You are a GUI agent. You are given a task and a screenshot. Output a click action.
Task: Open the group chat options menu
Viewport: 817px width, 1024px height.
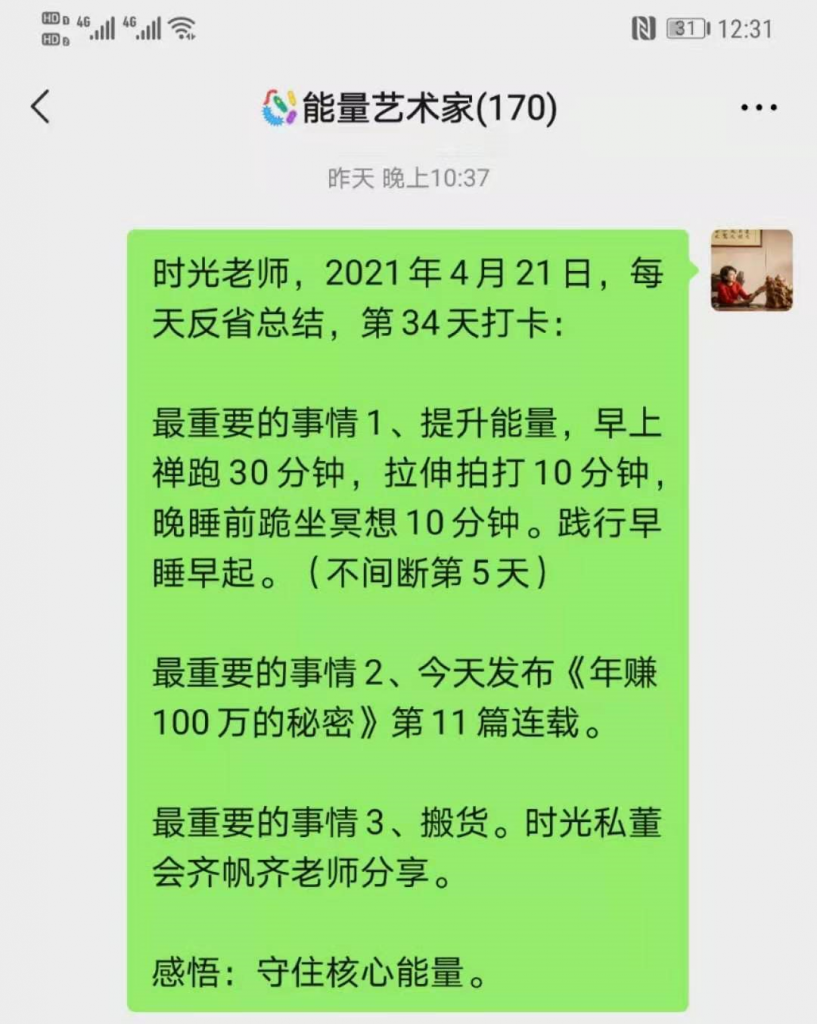[758, 108]
